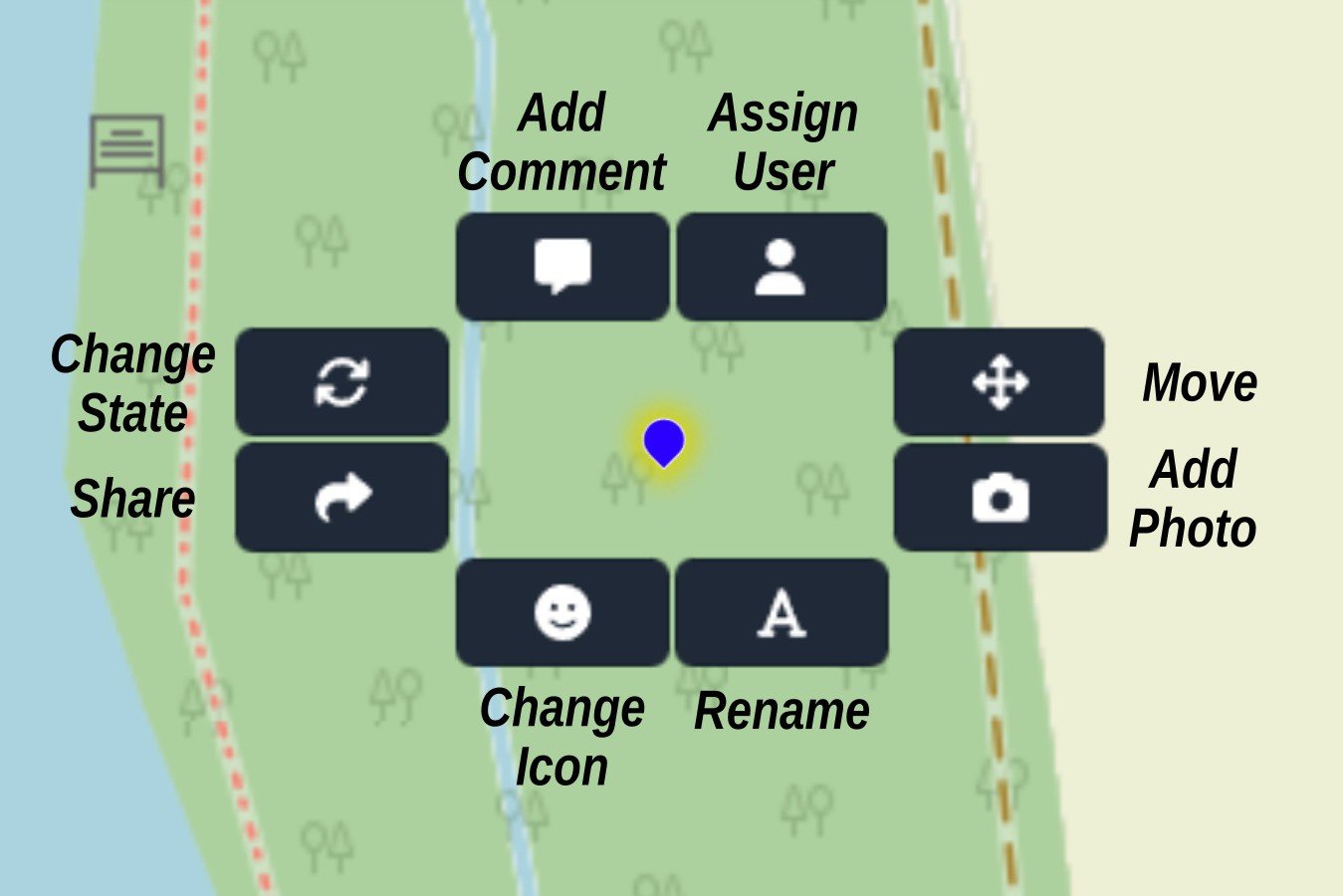The width and height of the screenshot is (1343, 896).
Task: Open the assign user person button
Action: click(781, 267)
